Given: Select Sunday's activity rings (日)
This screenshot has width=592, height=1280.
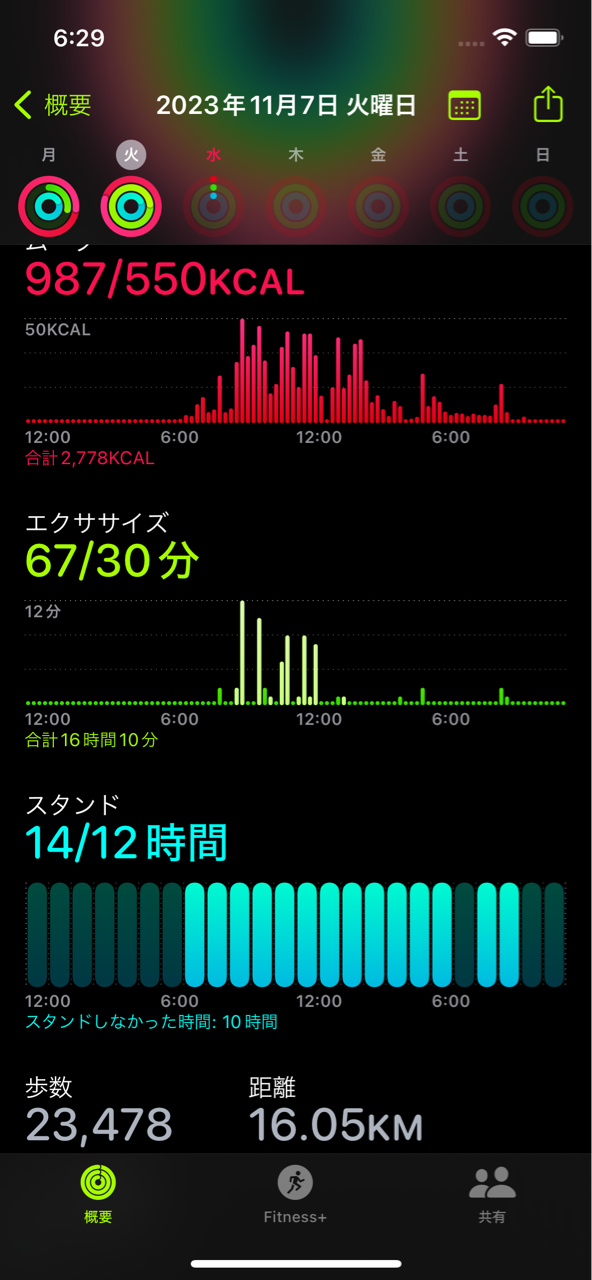Looking at the screenshot, I should click(543, 206).
